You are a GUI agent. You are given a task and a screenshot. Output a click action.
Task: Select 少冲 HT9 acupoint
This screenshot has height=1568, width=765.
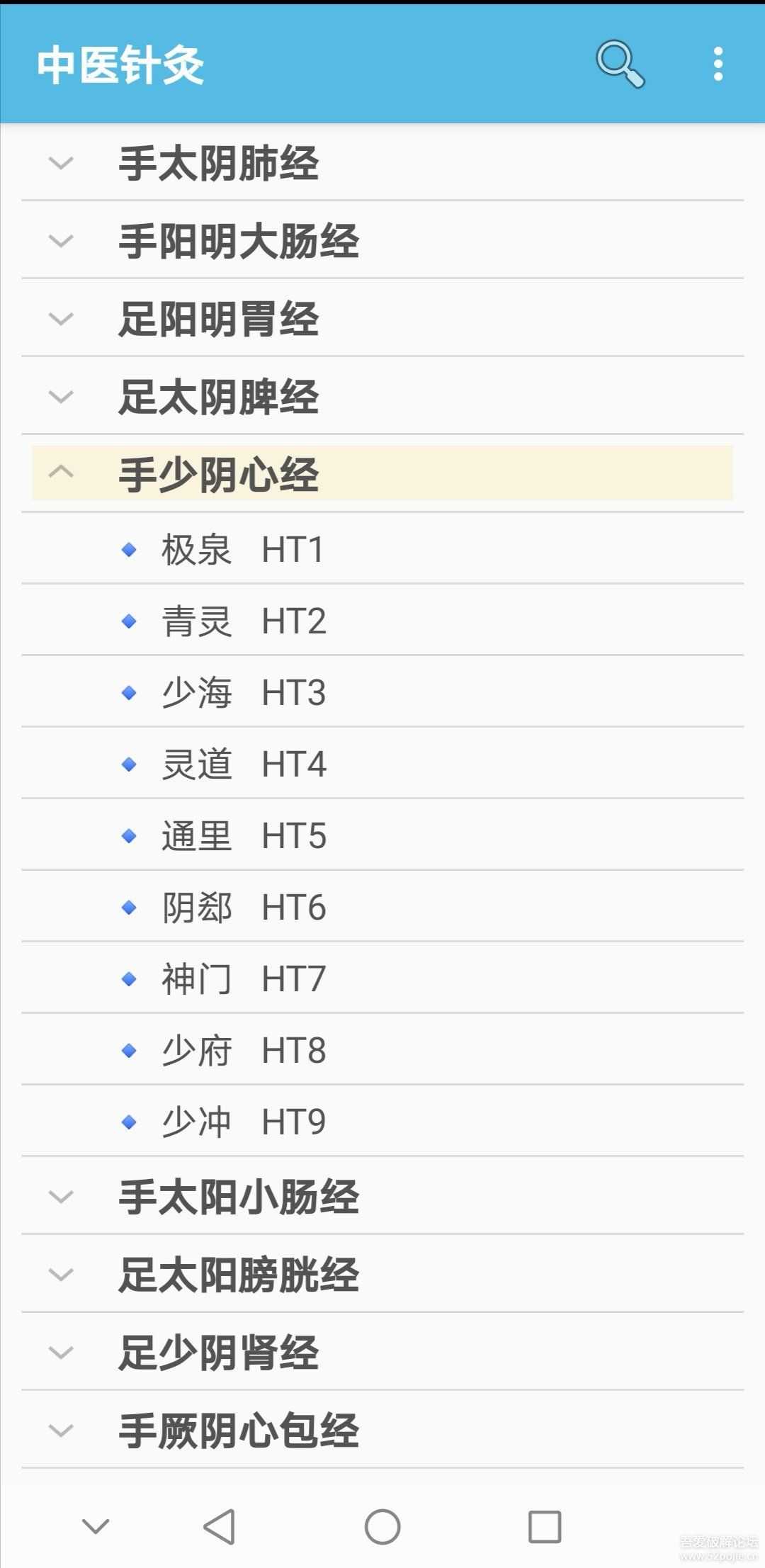click(x=244, y=1122)
